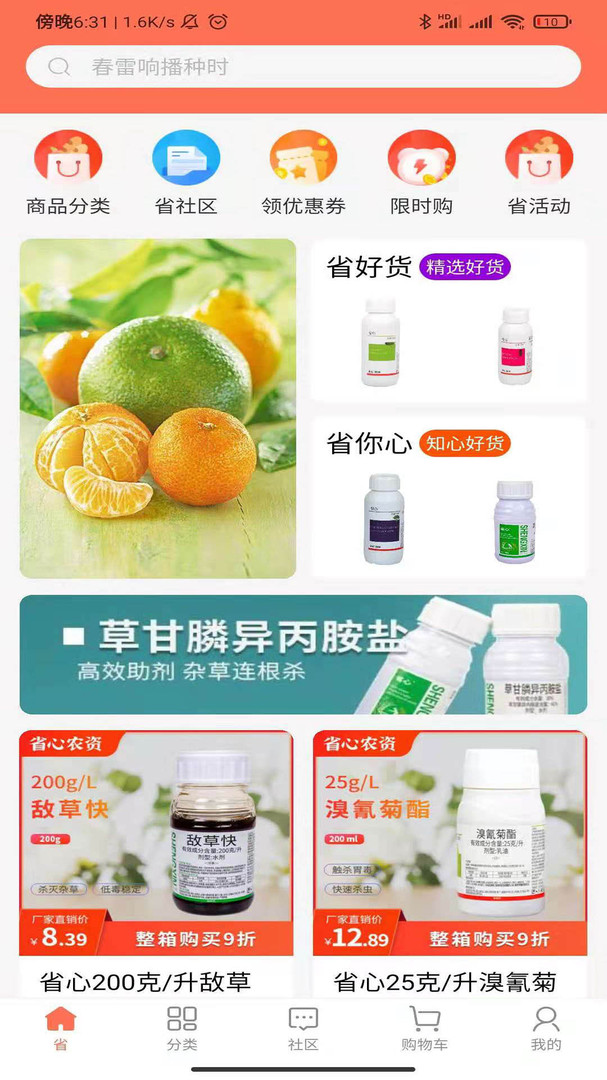Switch to the 社区 tab
This screenshot has height=1080, width=607.
[x=303, y=1029]
